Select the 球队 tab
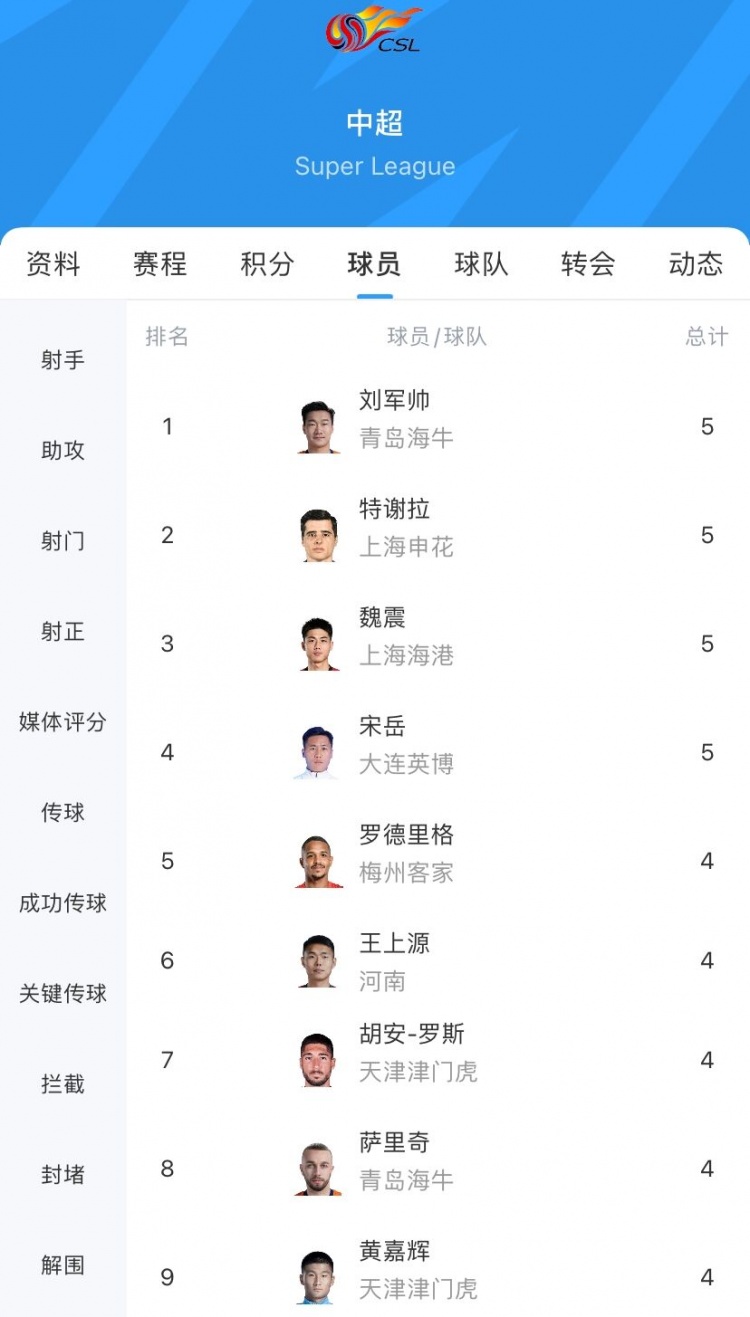750x1317 pixels. (481, 264)
